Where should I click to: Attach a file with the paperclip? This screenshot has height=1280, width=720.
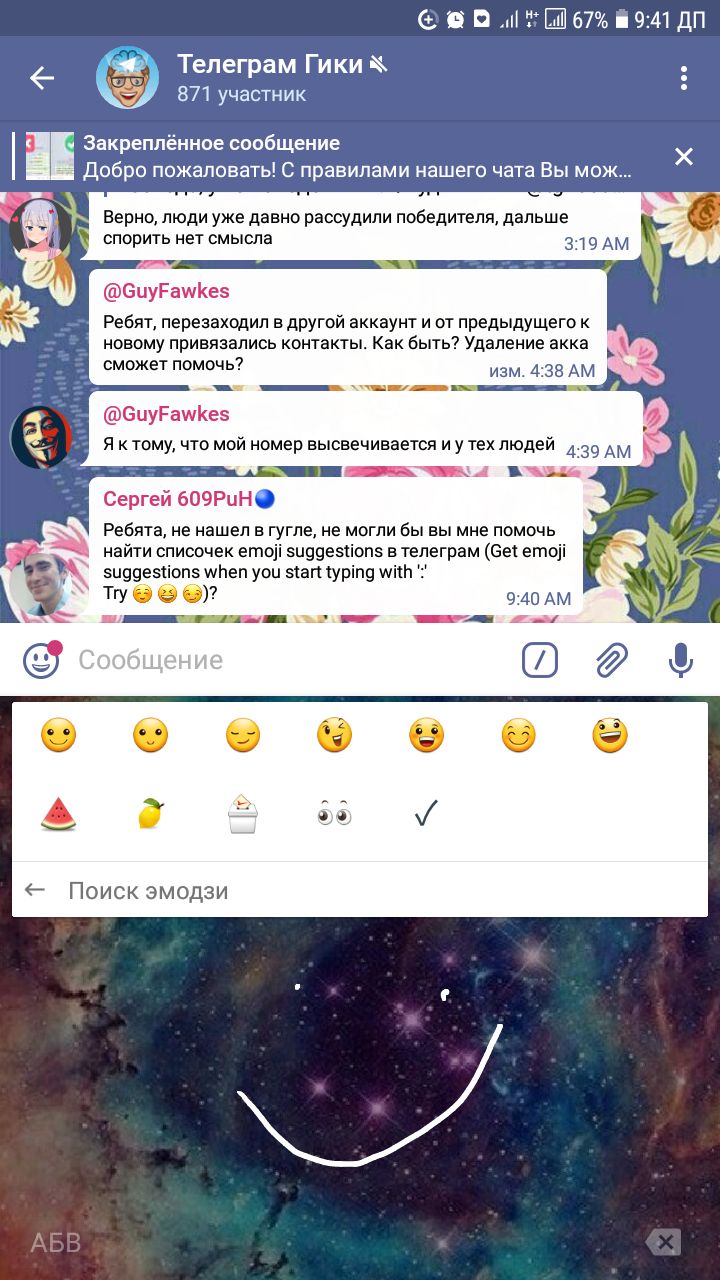611,660
